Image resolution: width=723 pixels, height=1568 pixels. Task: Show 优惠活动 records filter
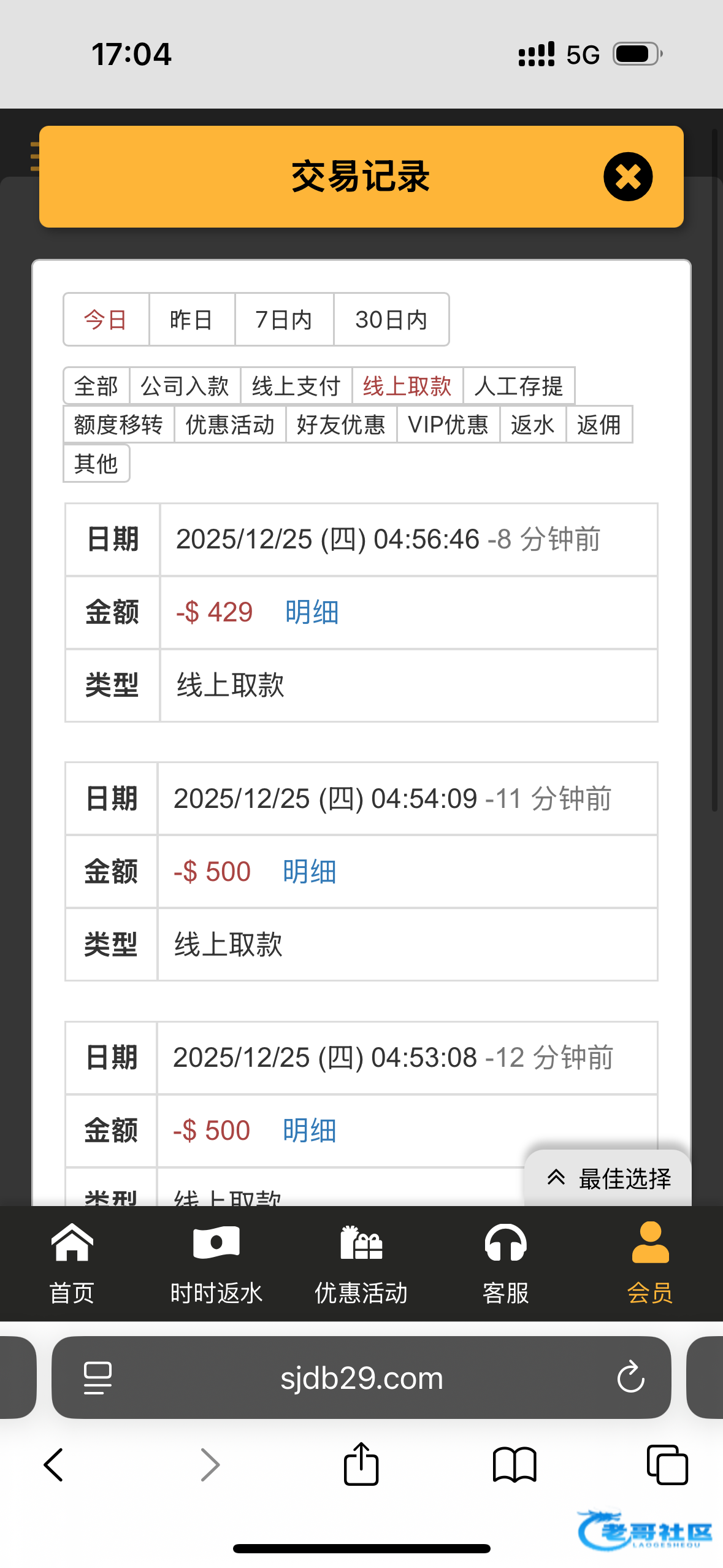[x=230, y=425]
